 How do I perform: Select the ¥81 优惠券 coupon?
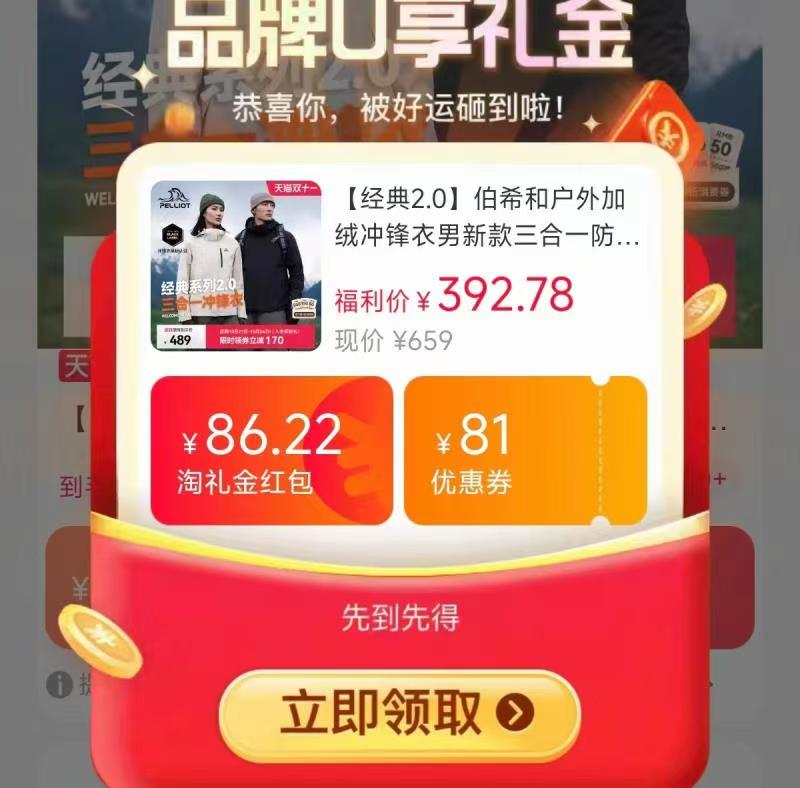[x=525, y=450]
